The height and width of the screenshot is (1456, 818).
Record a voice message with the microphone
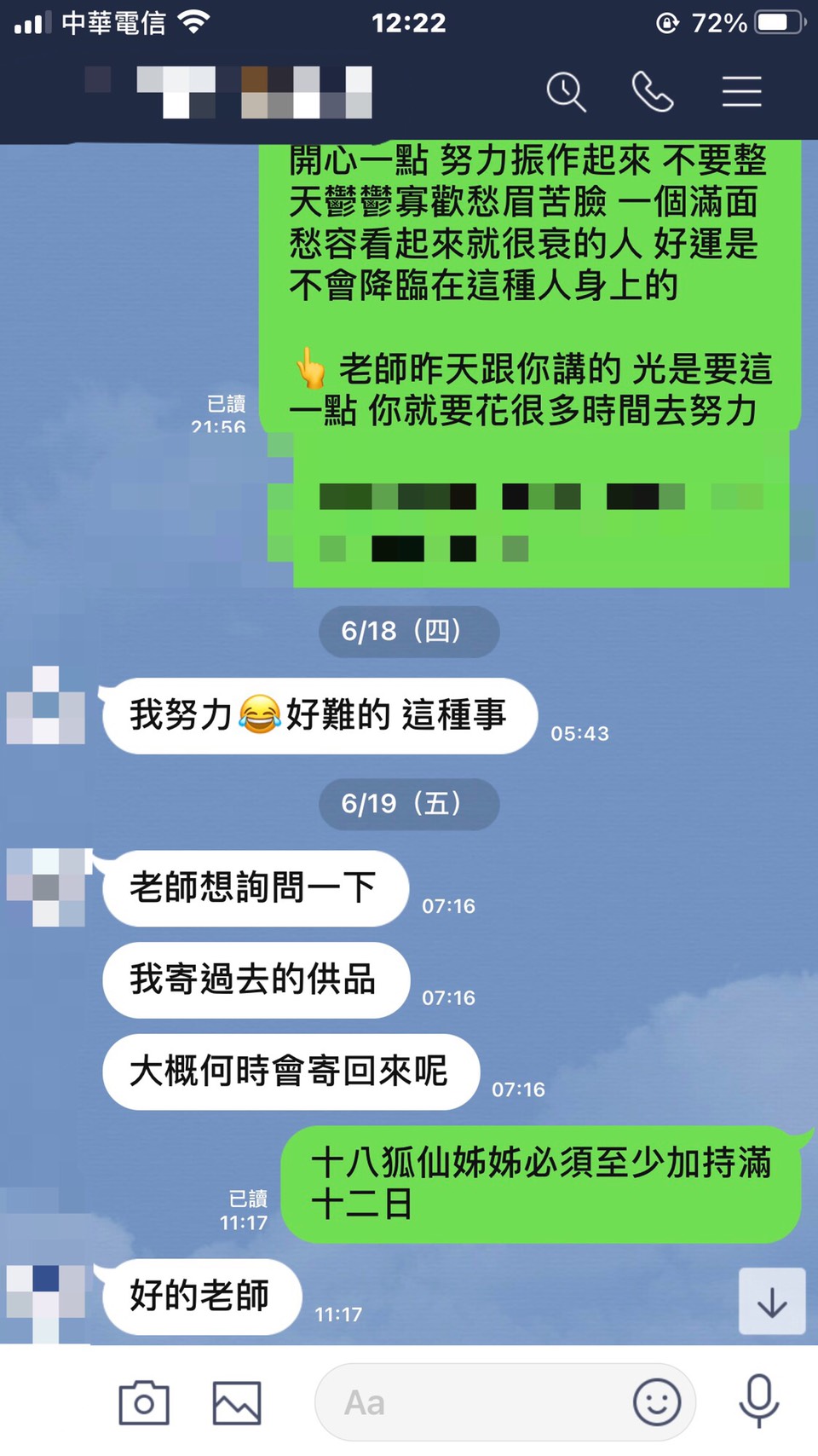point(758,1401)
